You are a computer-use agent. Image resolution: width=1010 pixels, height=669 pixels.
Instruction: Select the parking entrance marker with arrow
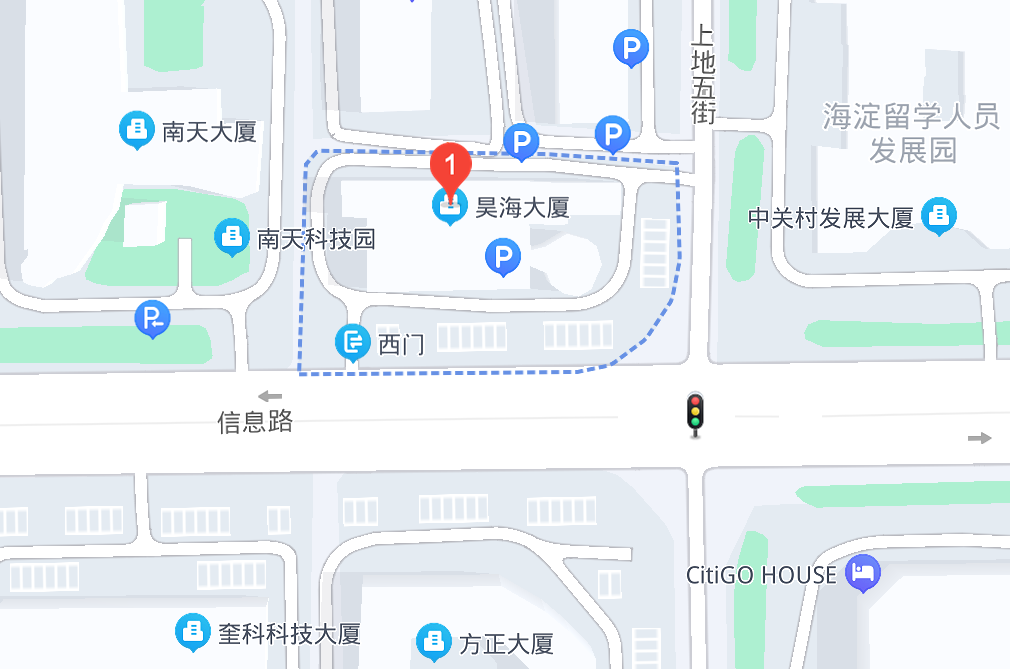pos(152,320)
